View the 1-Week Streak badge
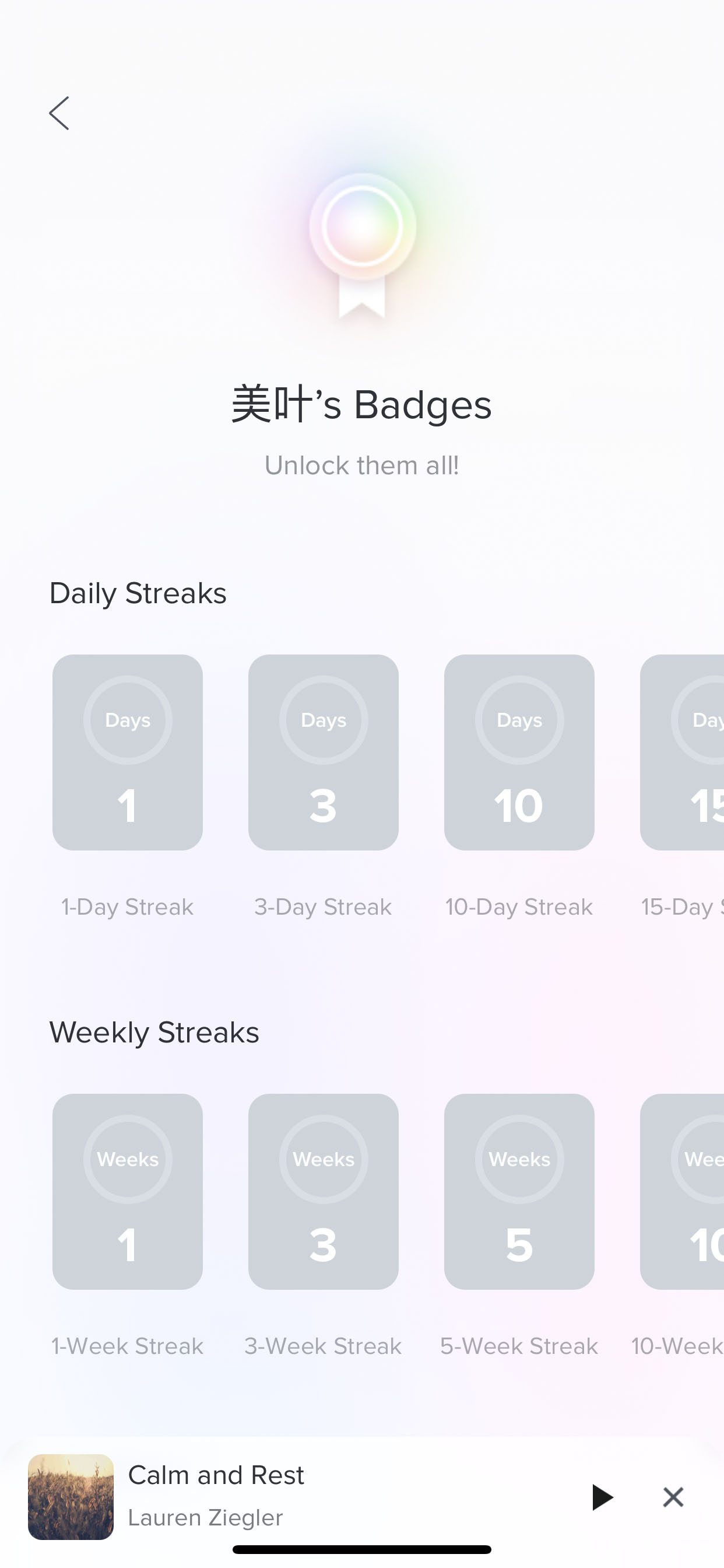Image resolution: width=724 pixels, height=1568 pixels. 128,1191
